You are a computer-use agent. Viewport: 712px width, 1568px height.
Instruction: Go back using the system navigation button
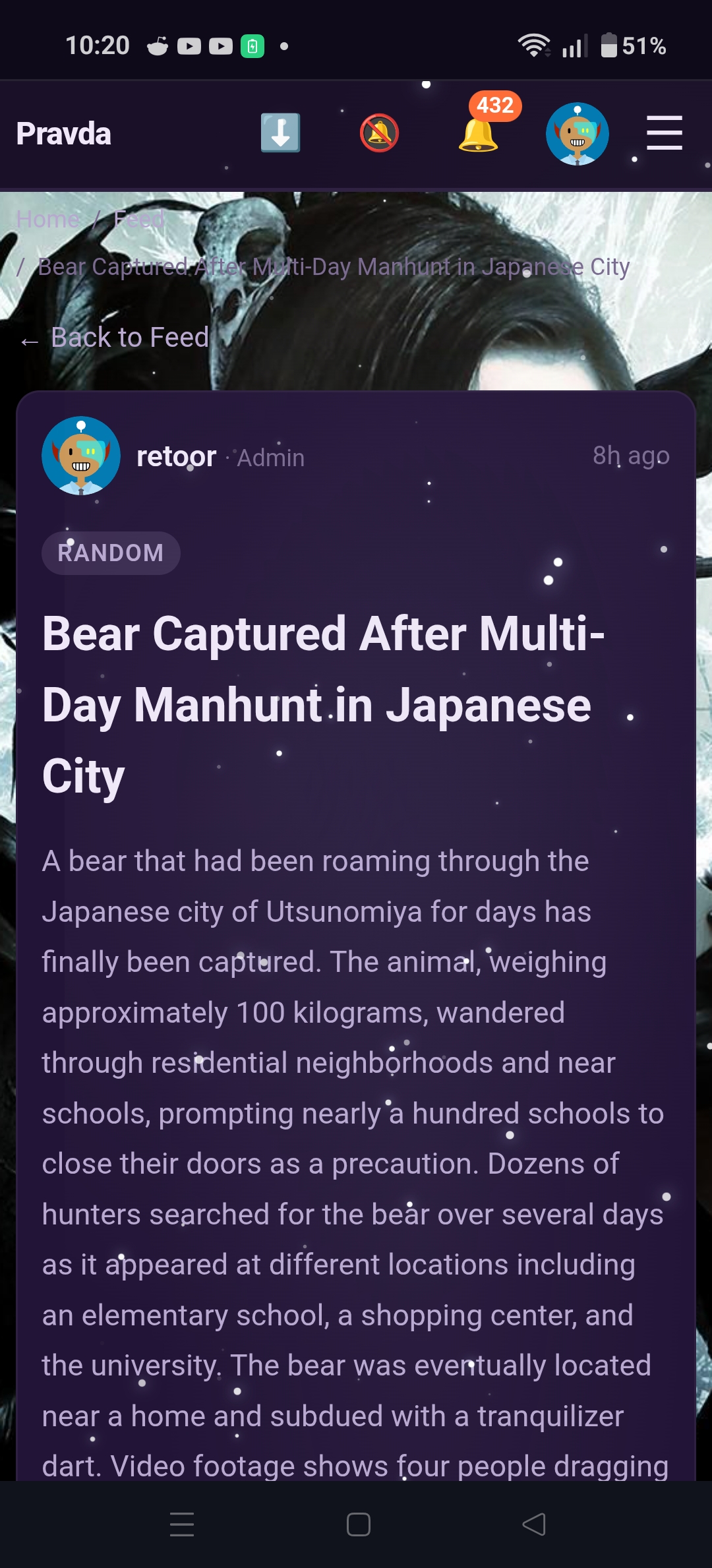(534, 1524)
